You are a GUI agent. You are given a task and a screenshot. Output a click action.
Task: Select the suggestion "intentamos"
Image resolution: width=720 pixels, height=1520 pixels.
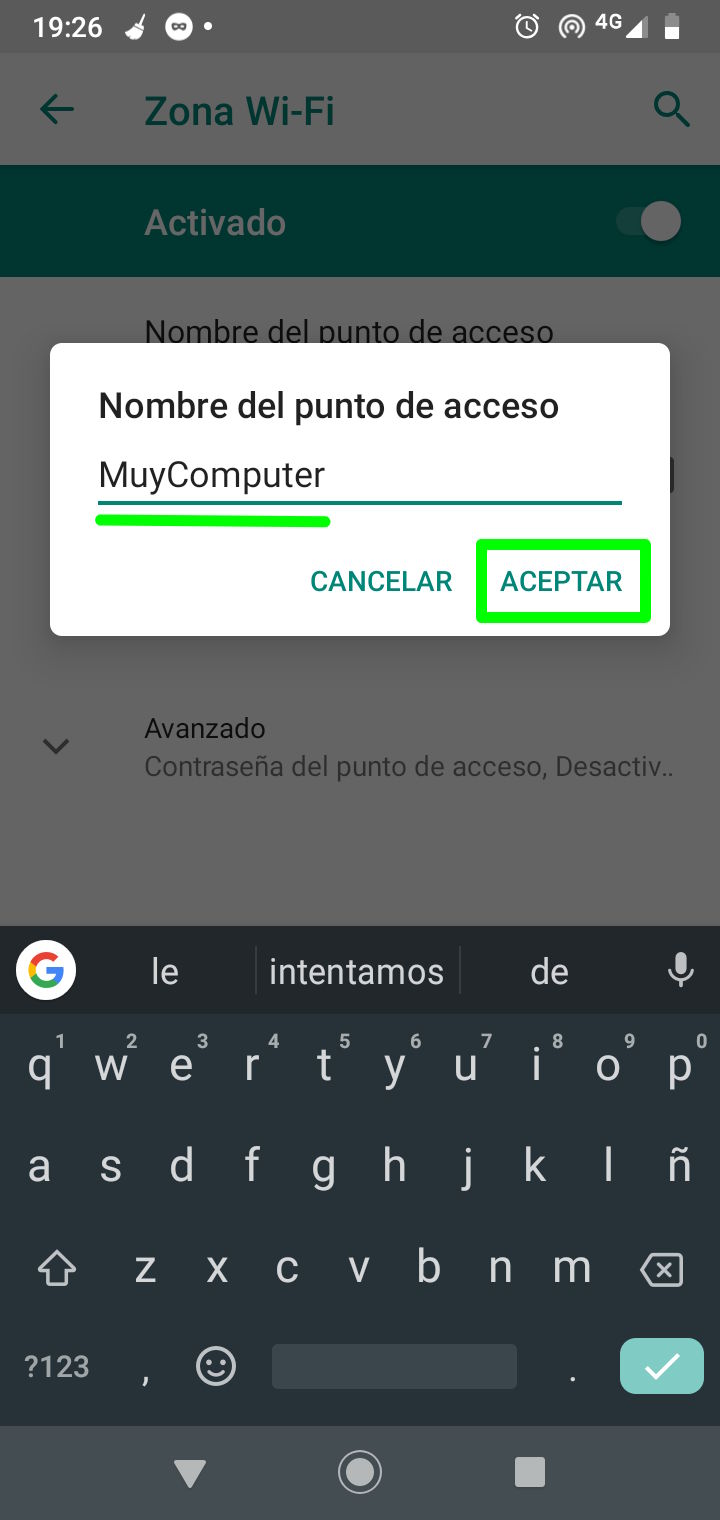[x=356, y=971]
